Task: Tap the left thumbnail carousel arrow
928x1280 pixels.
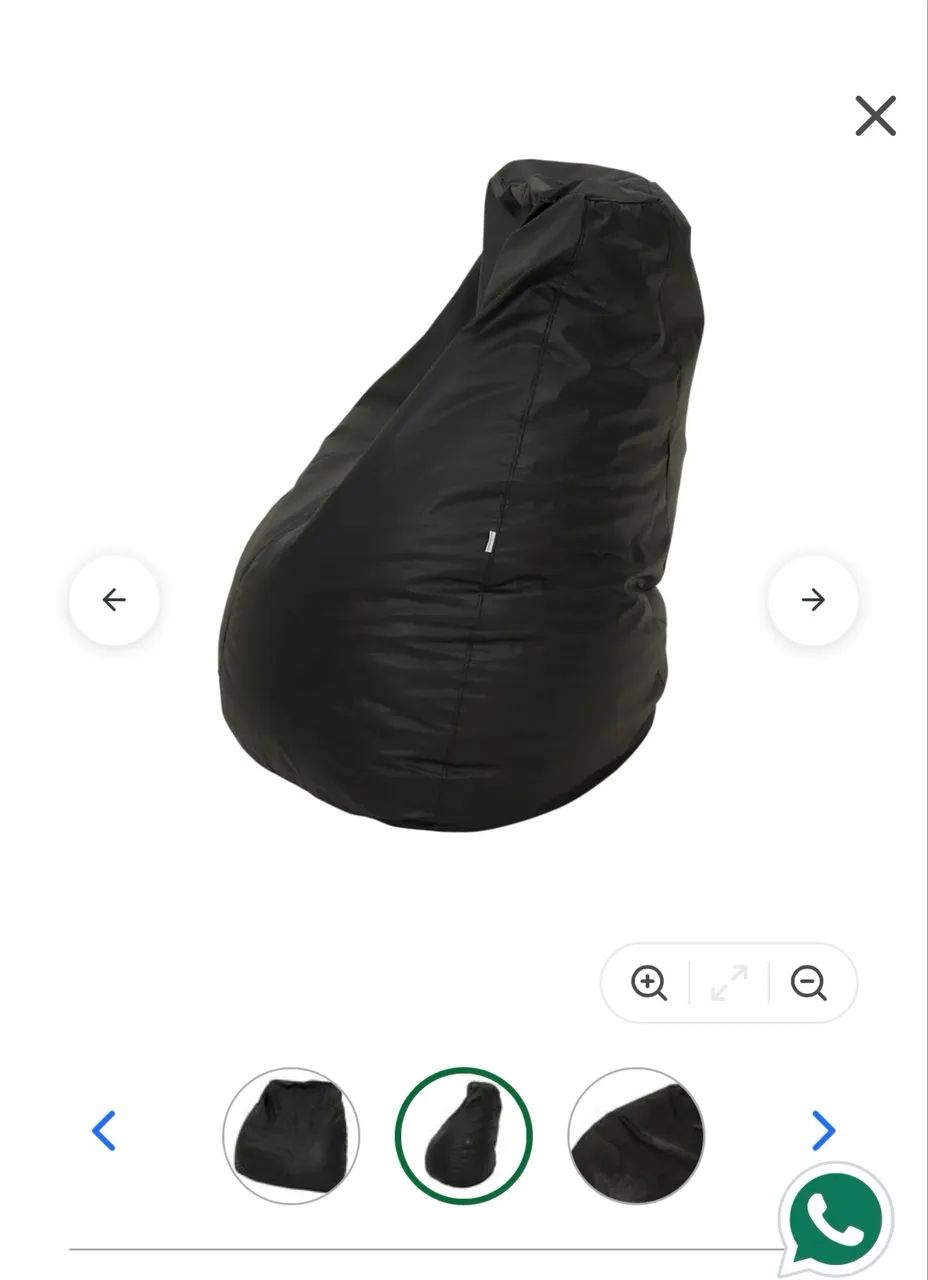Action: (x=104, y=1131)
